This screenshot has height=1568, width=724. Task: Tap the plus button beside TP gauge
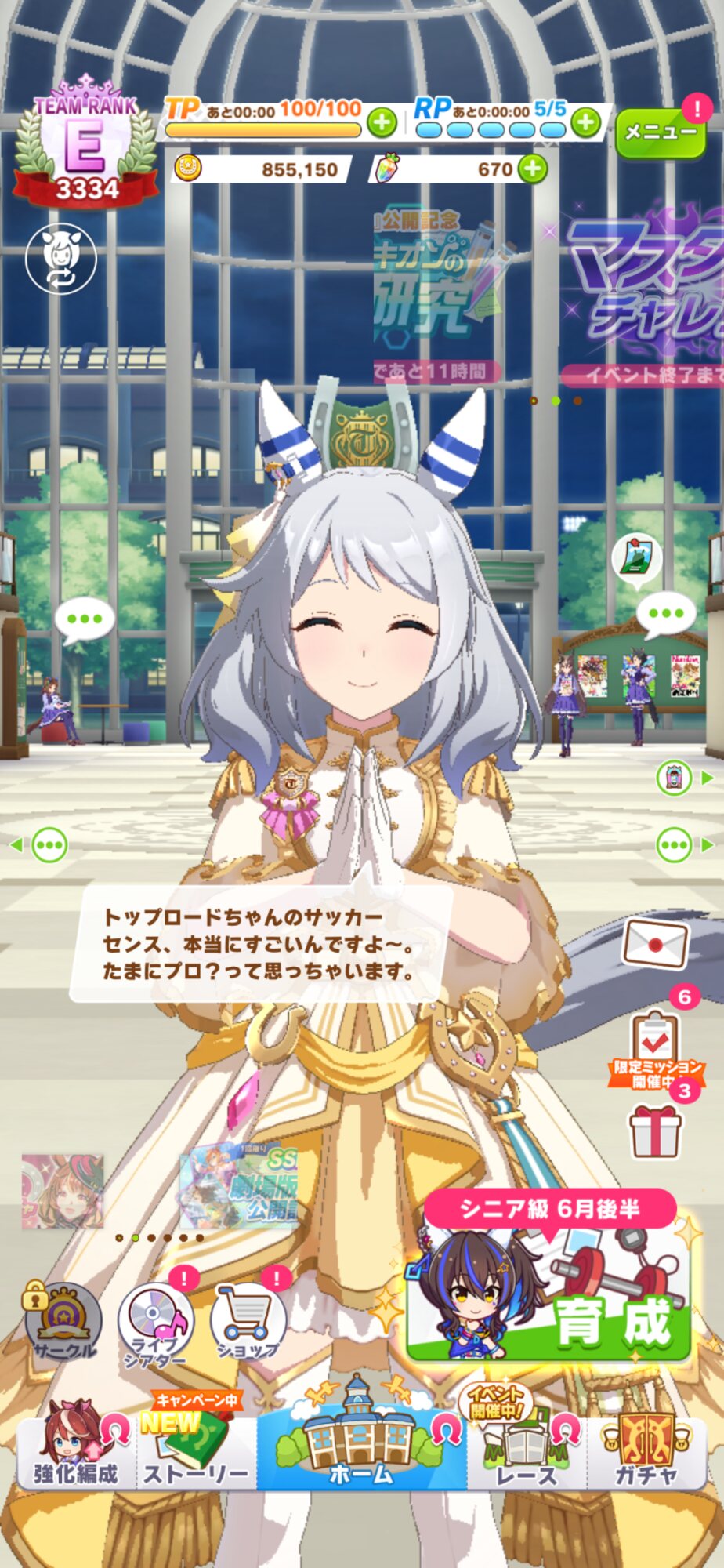(382, 122)
